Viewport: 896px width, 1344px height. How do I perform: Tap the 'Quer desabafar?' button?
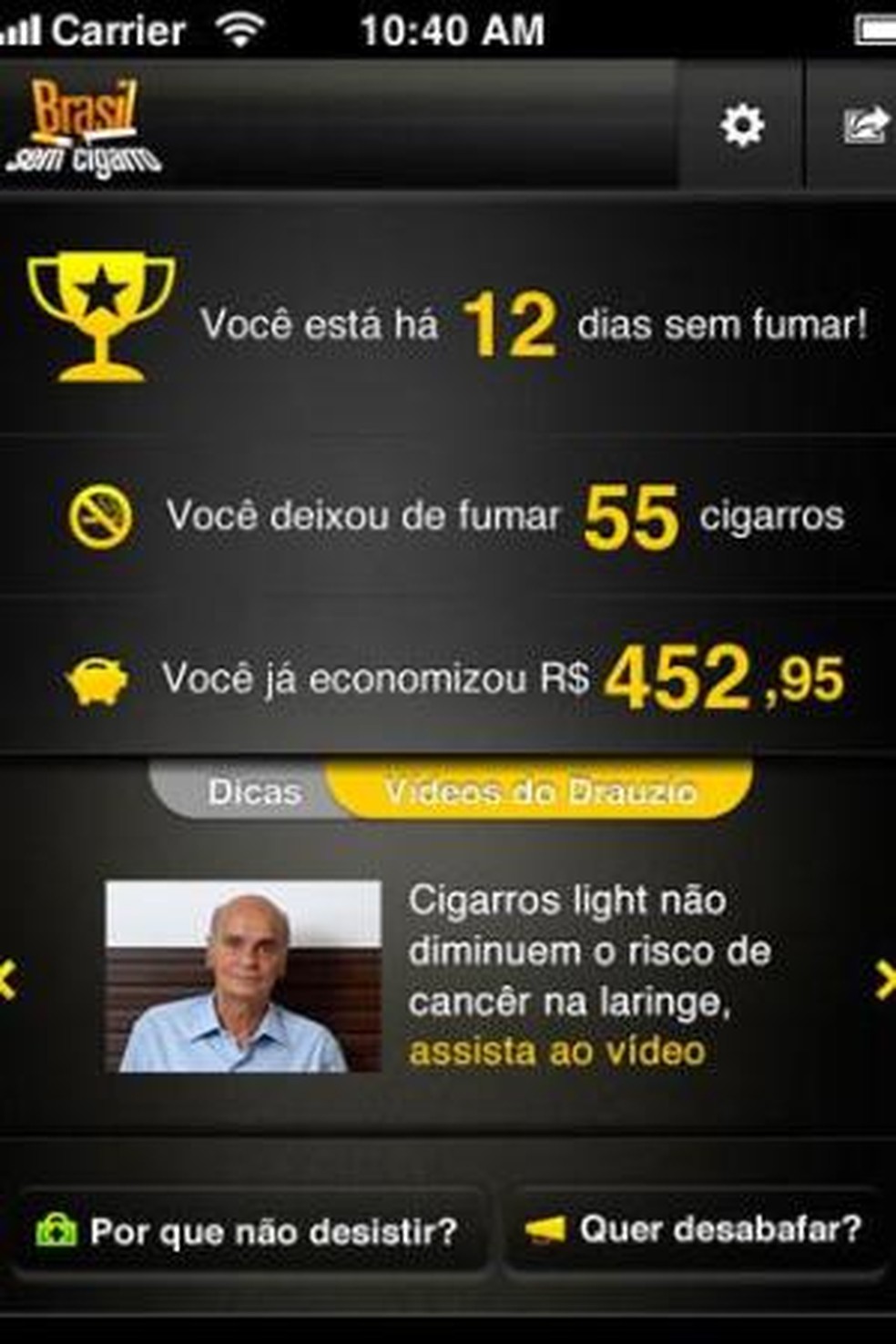tap(696, 1229)
